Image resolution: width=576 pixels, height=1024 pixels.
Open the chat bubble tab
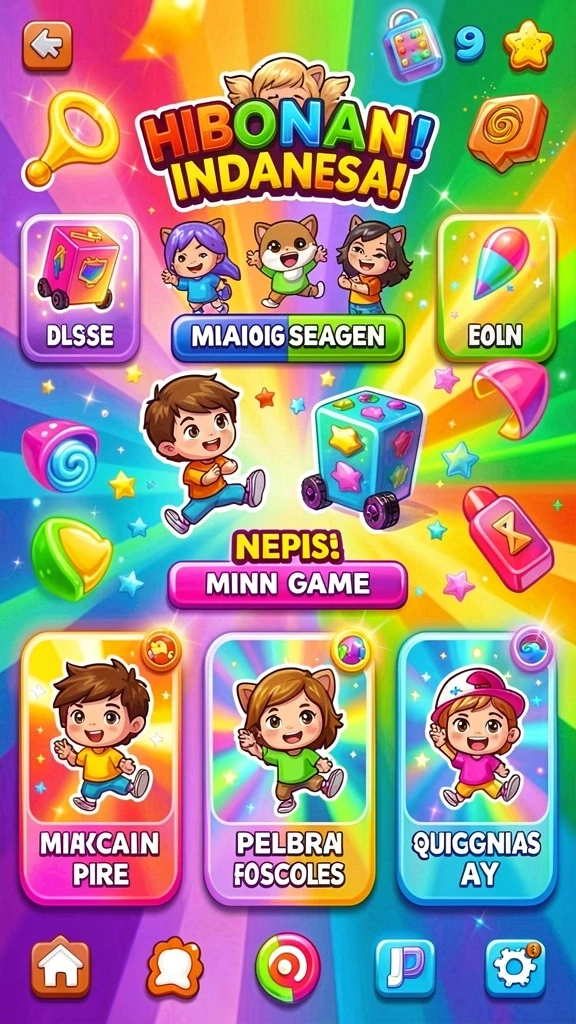tap(174, 967)
